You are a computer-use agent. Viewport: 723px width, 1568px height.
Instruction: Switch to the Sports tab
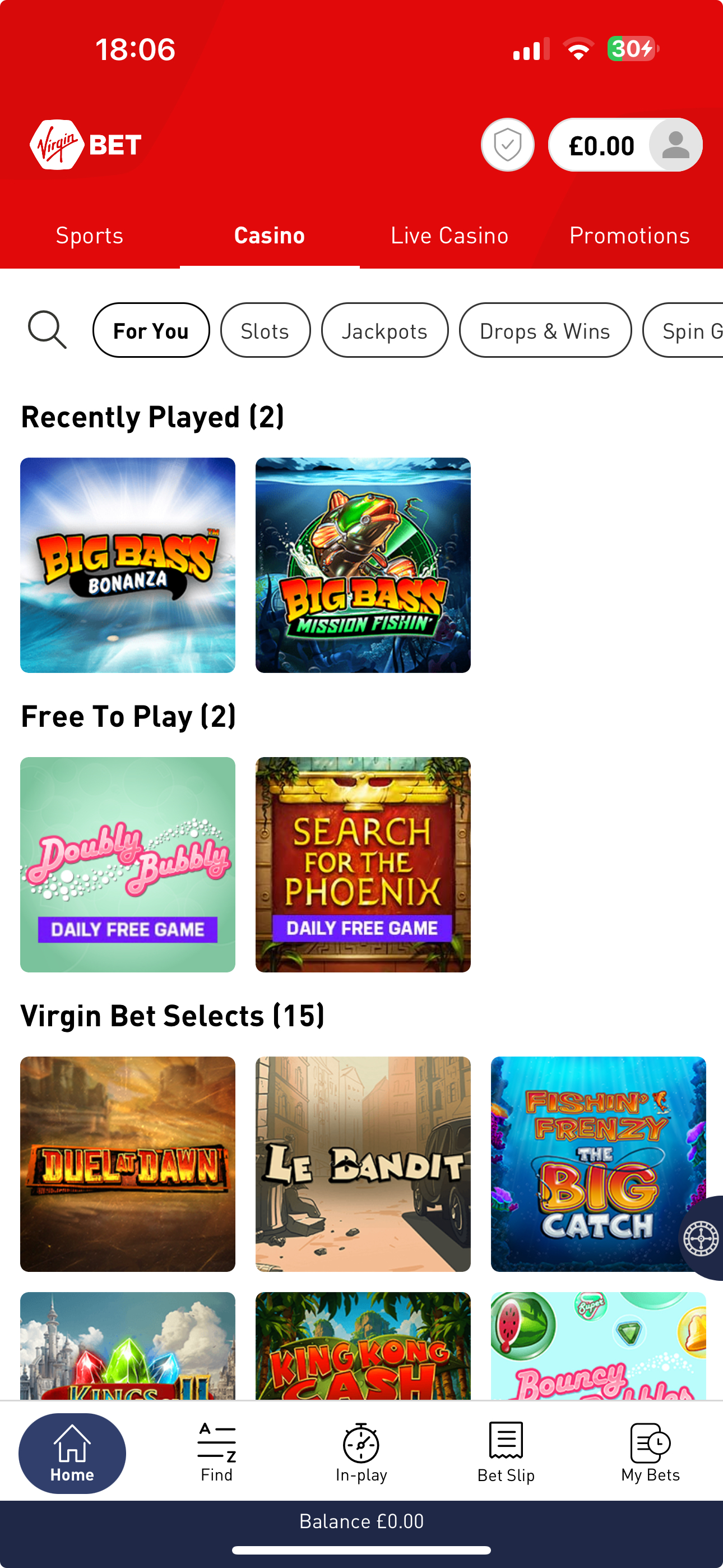90,235
